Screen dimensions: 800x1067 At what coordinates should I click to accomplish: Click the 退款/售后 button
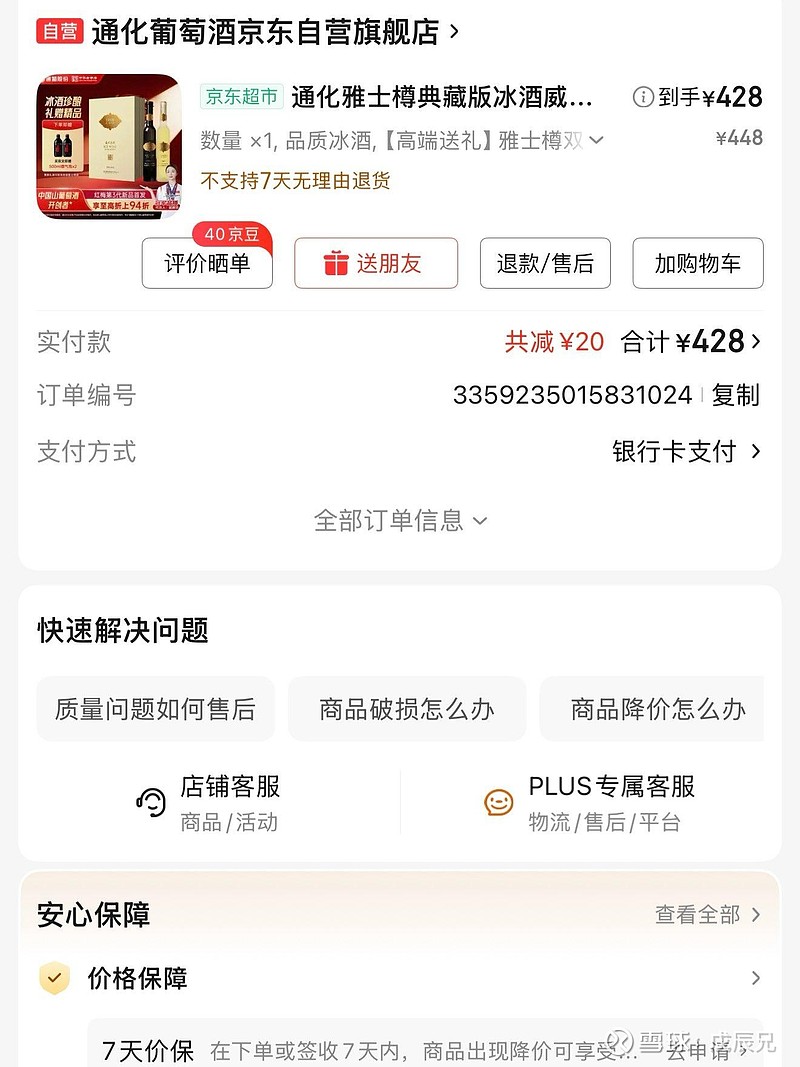pyautogui.click(x=545, y=263)
